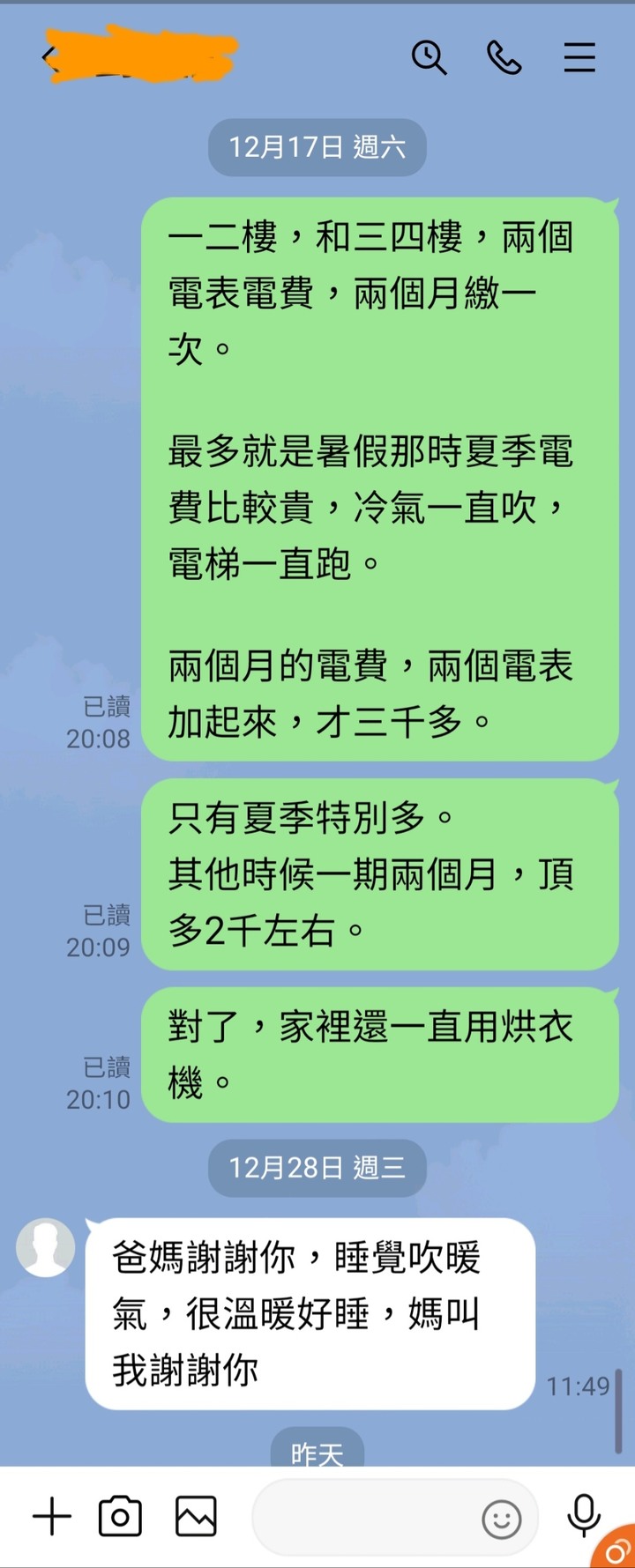Screen dimensions: 635x1568
Task: Open the plus attachment options
Action: coord(51,1516)
